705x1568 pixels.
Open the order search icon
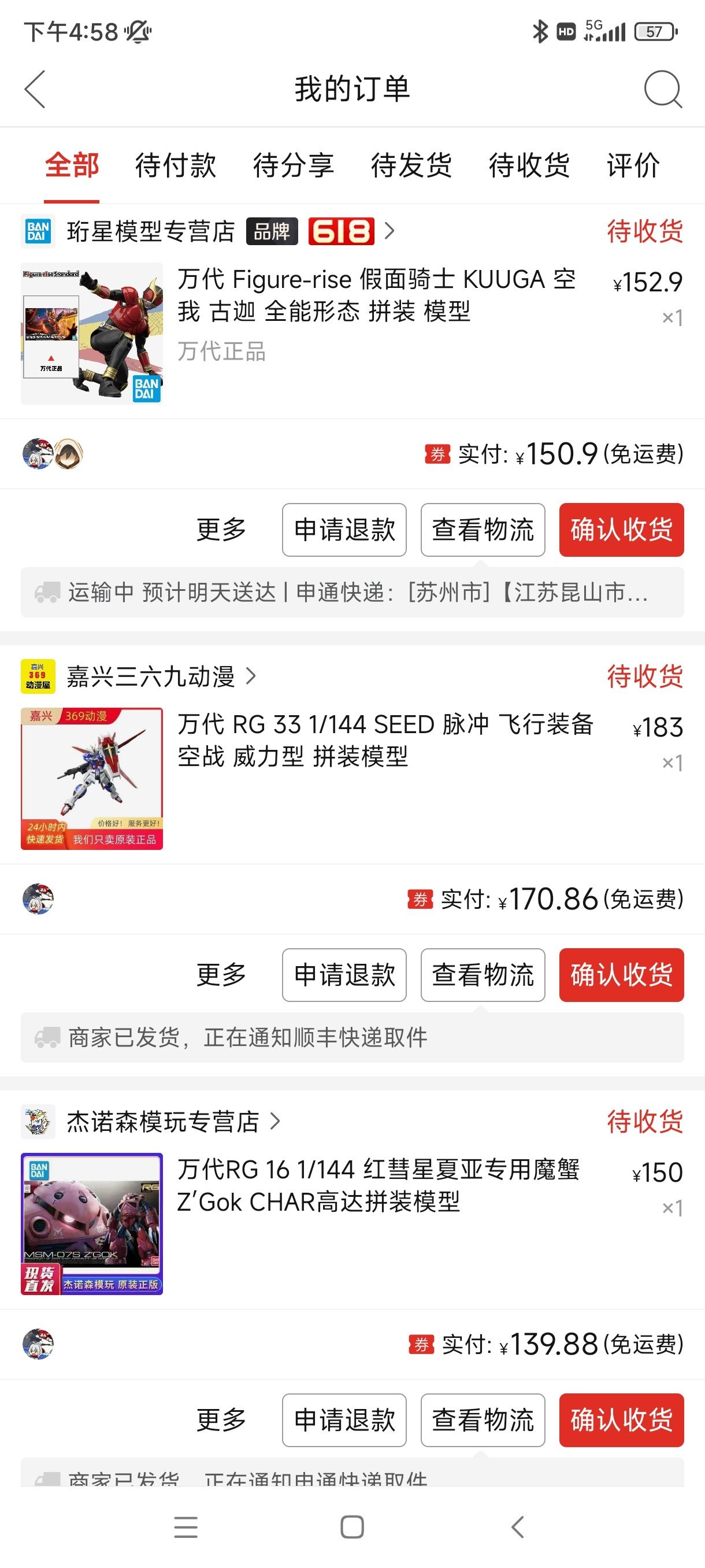(x=662, y=90)
